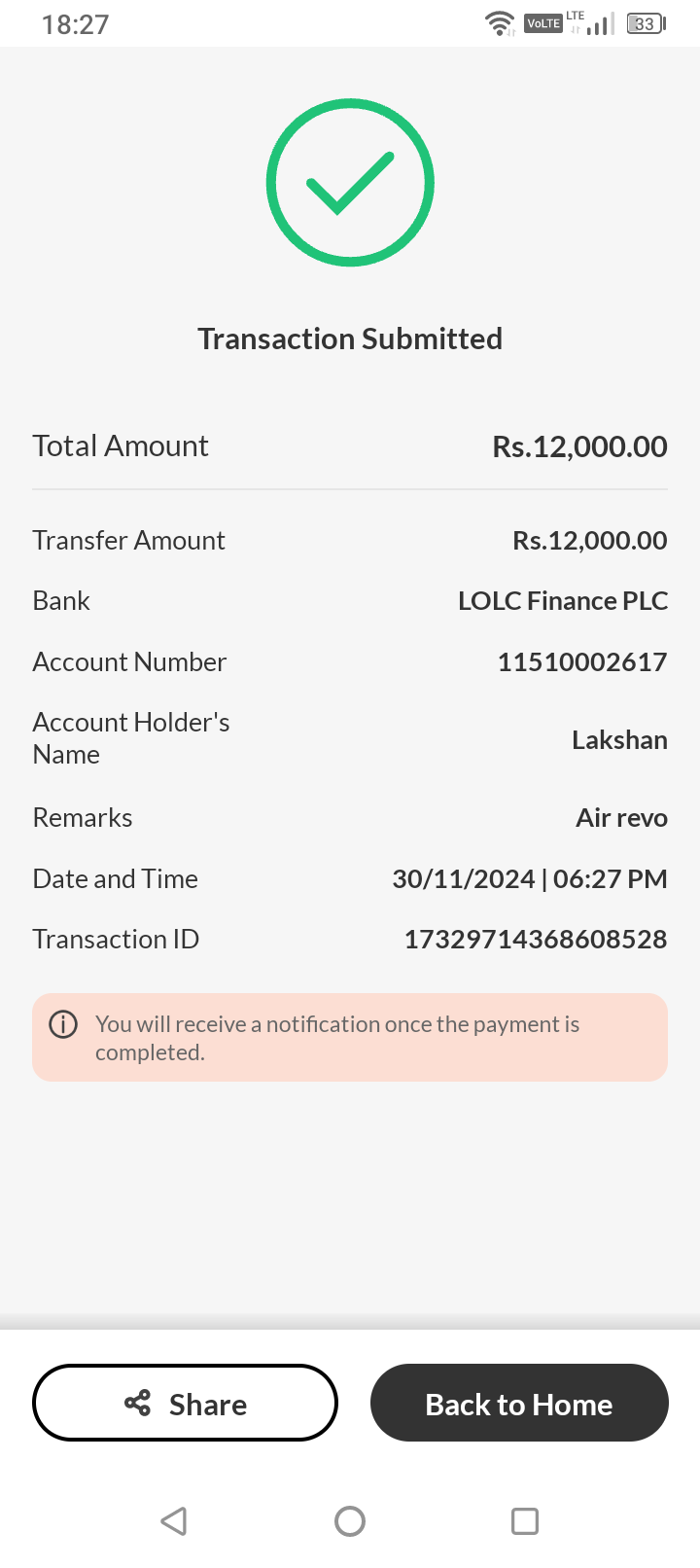Viewport: 700px width, 1568px height.
Task: Tap Back to Home button
Action: point(519,1403)
